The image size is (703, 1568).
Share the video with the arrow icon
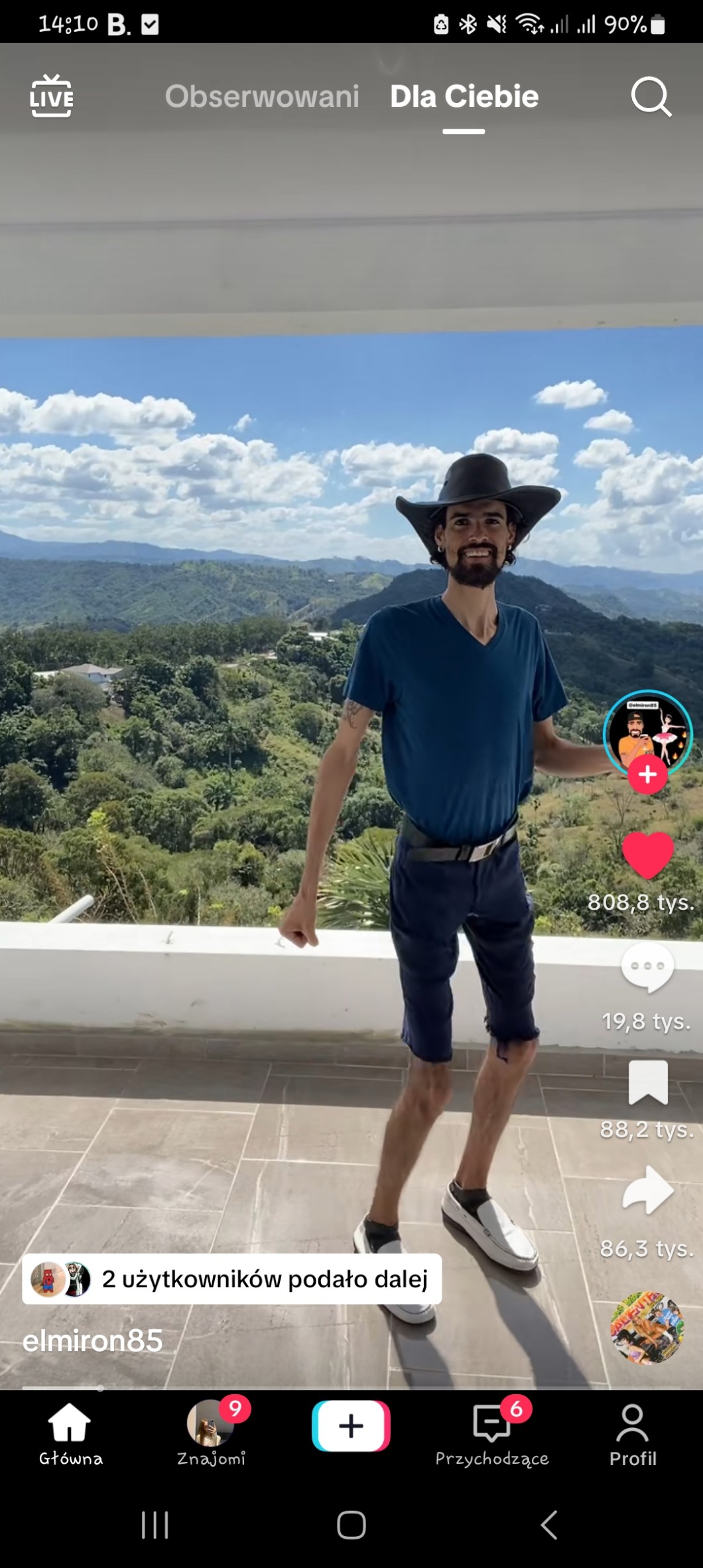tap(647, 1191)
